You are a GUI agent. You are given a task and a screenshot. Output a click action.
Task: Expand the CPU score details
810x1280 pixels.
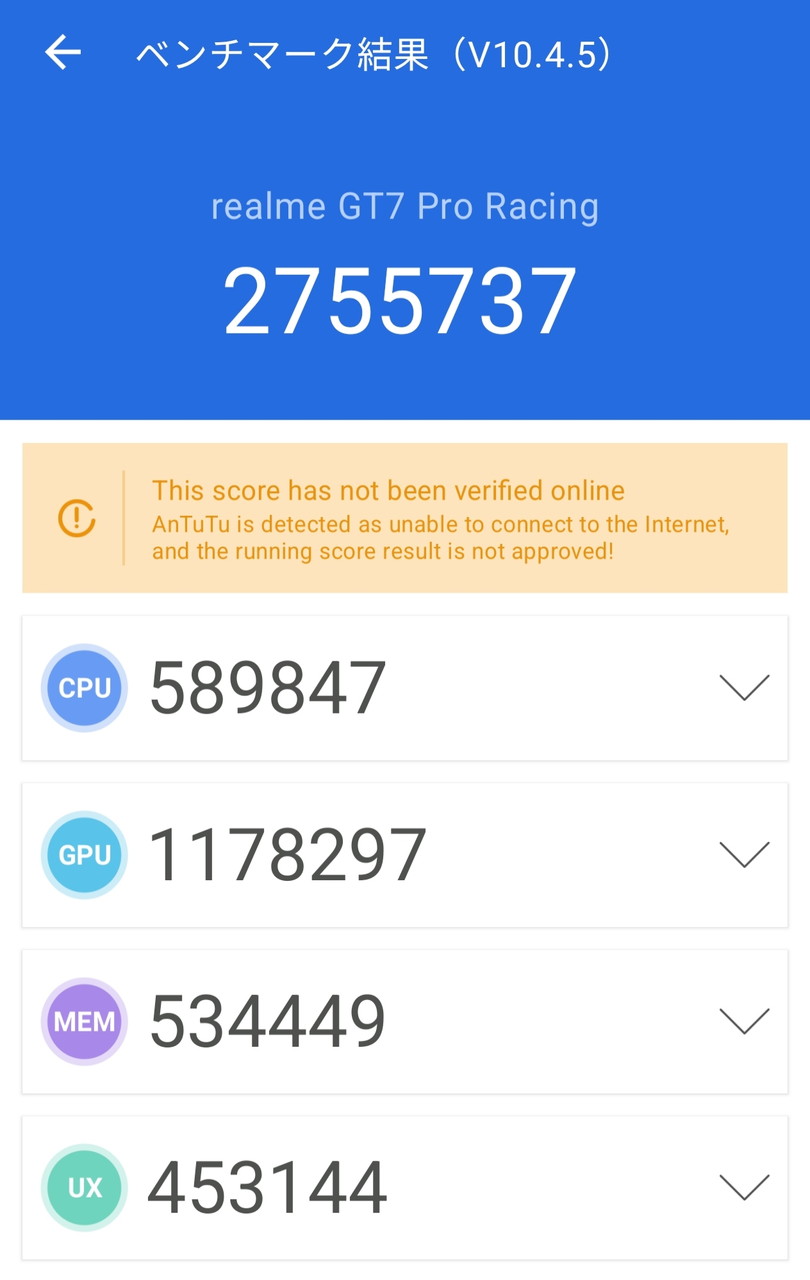744,687
